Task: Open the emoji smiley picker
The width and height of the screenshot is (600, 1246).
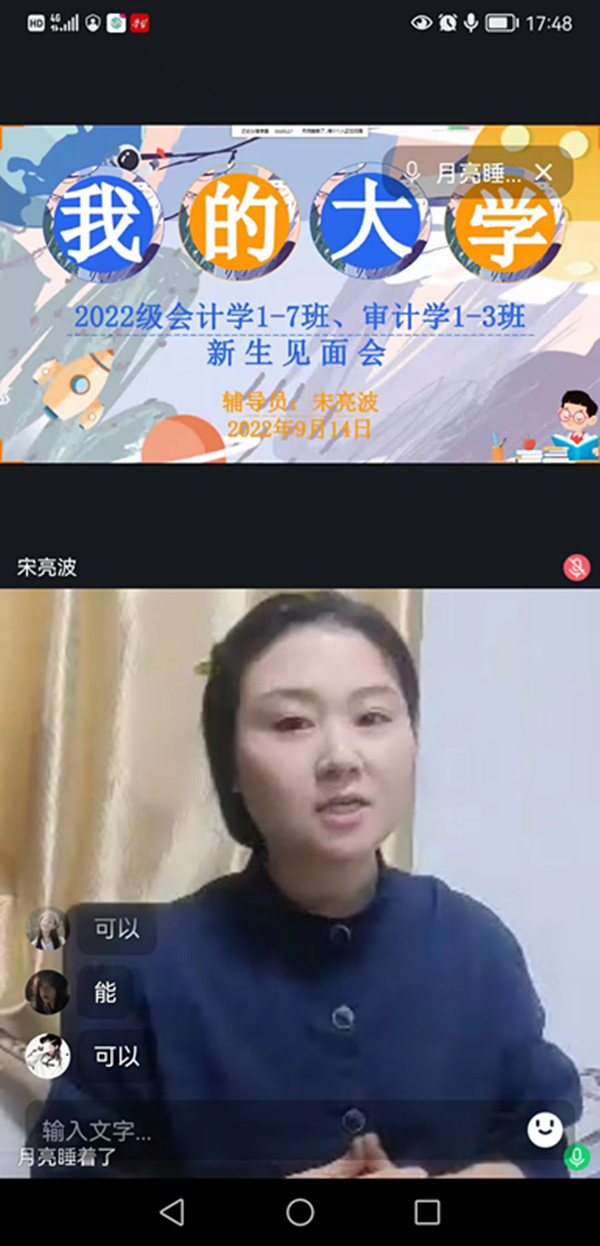Action: coord(545,1130)
